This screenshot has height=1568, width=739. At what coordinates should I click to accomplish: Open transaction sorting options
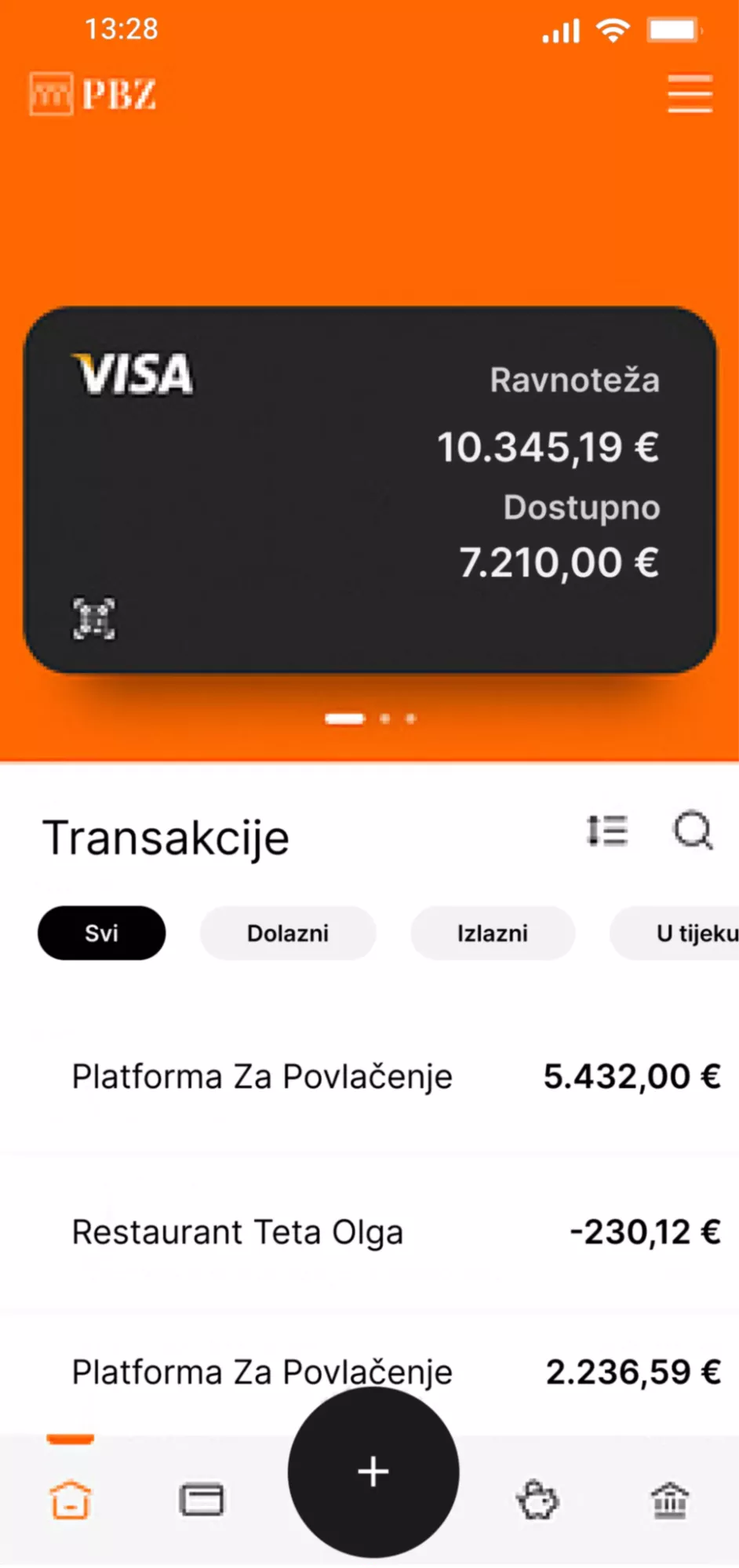607,831
